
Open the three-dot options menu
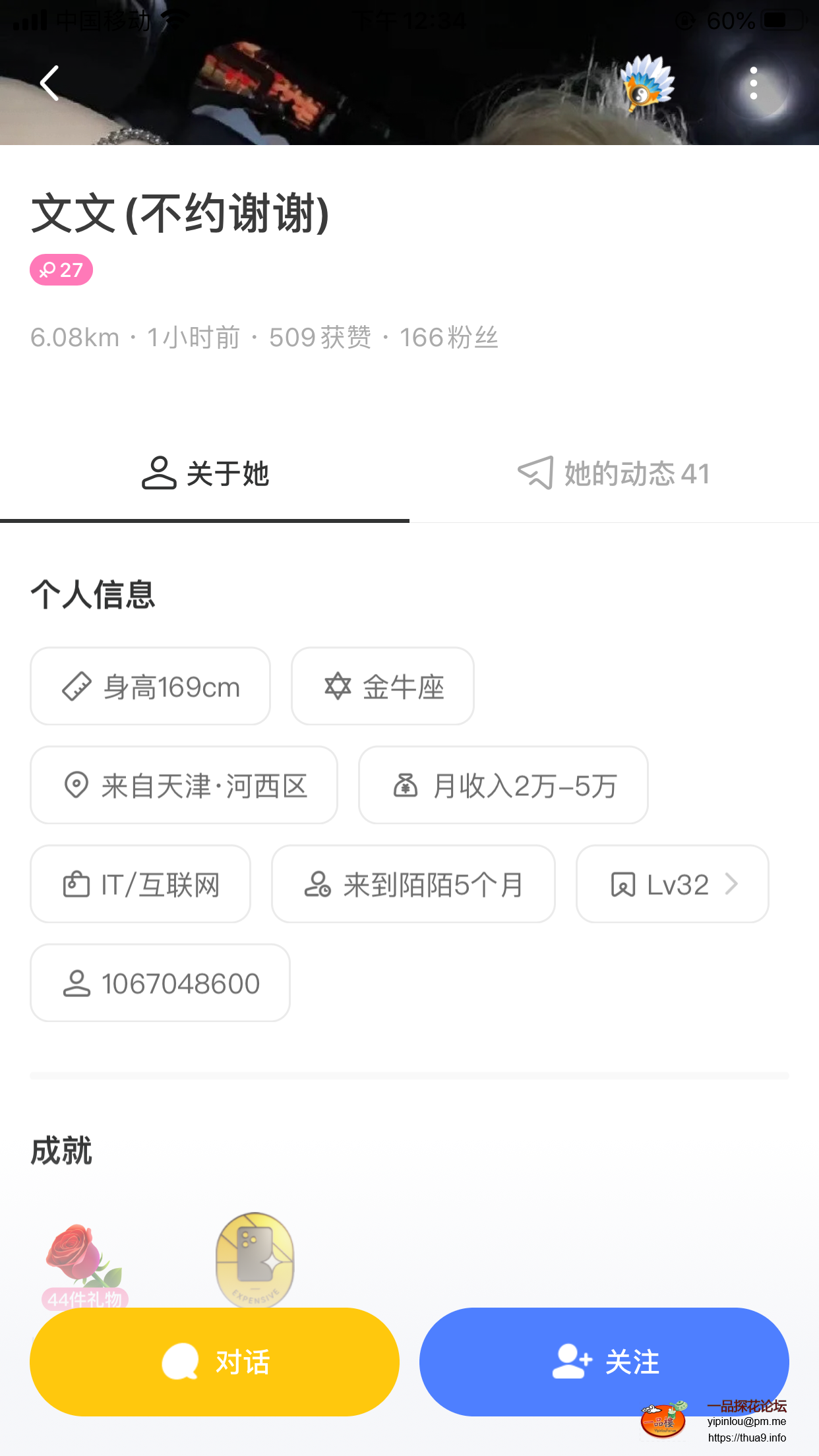point(754,83)
